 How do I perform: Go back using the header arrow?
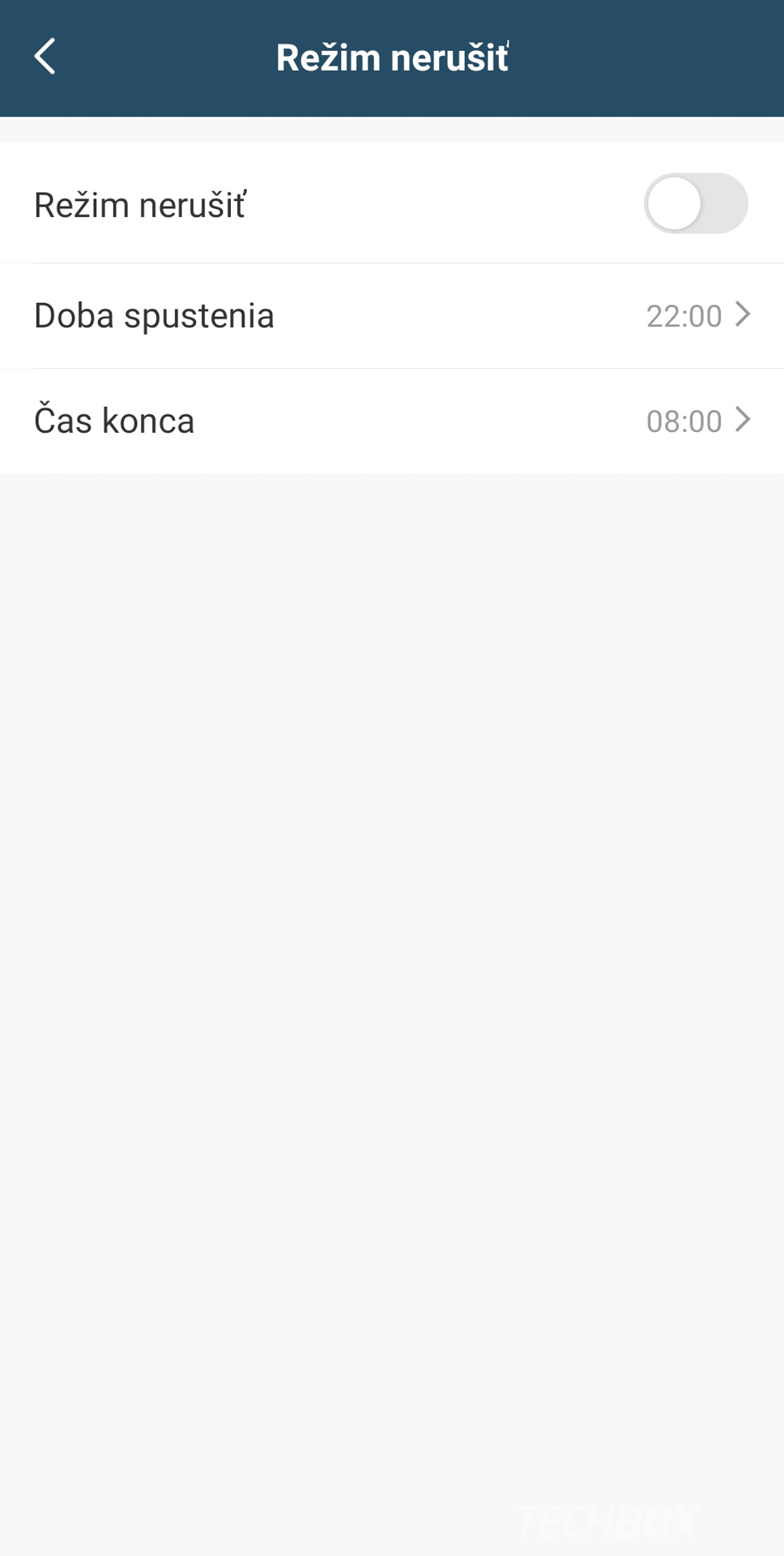[x=45, y=57]
